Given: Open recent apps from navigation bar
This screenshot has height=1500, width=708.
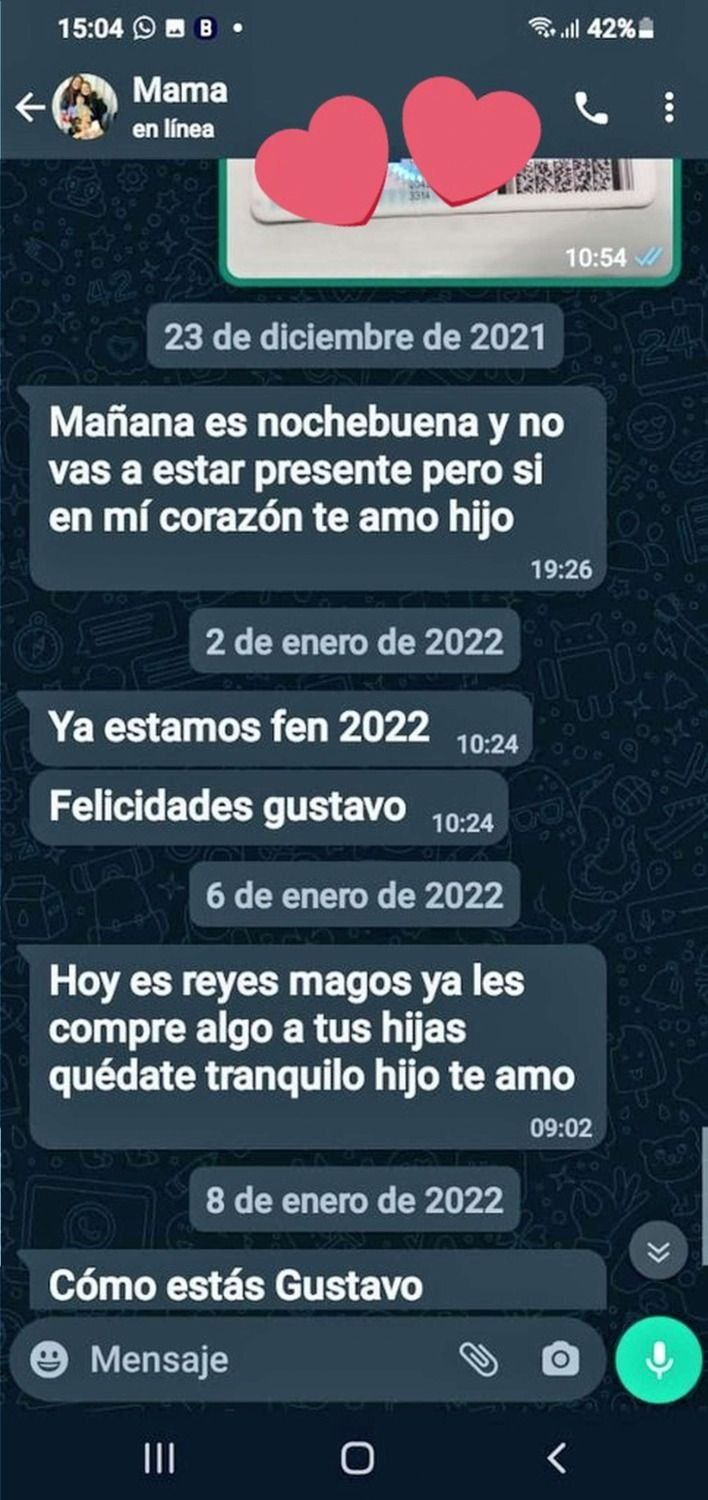Looking at the screenshot, I should pos(159,1457).
